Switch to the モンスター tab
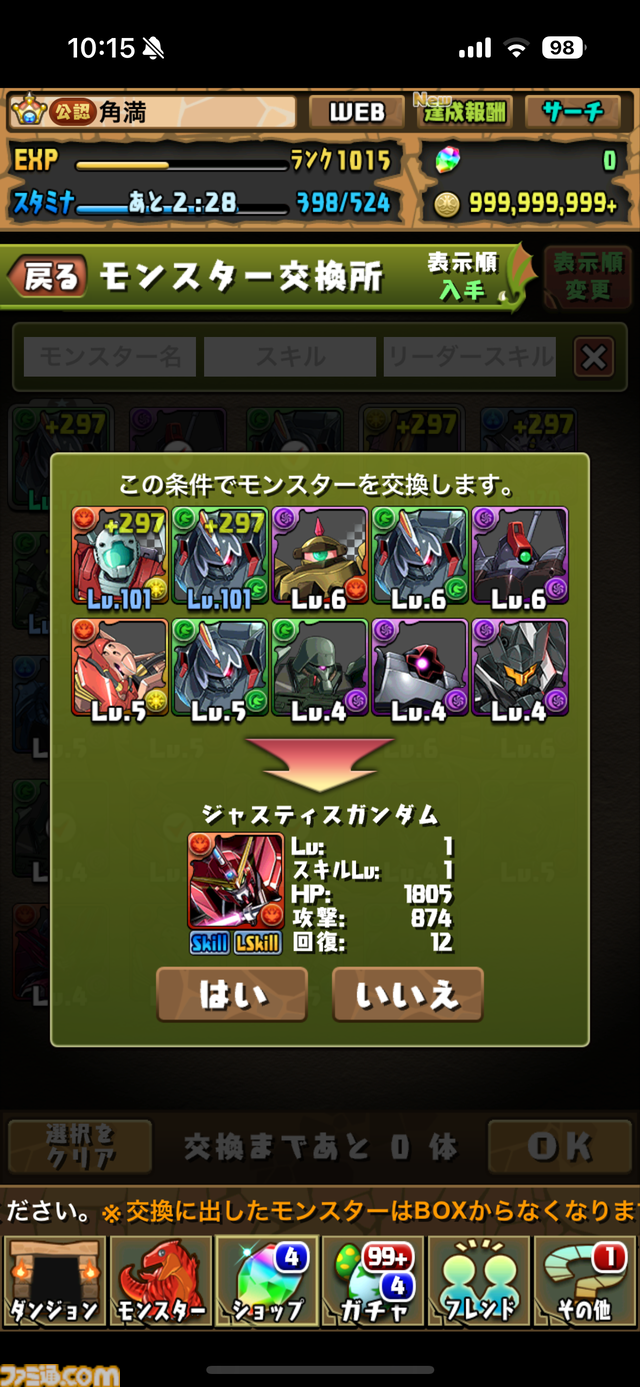Image resolution: width=640 pixels, height=1387 pixels. pos(161,1281)
